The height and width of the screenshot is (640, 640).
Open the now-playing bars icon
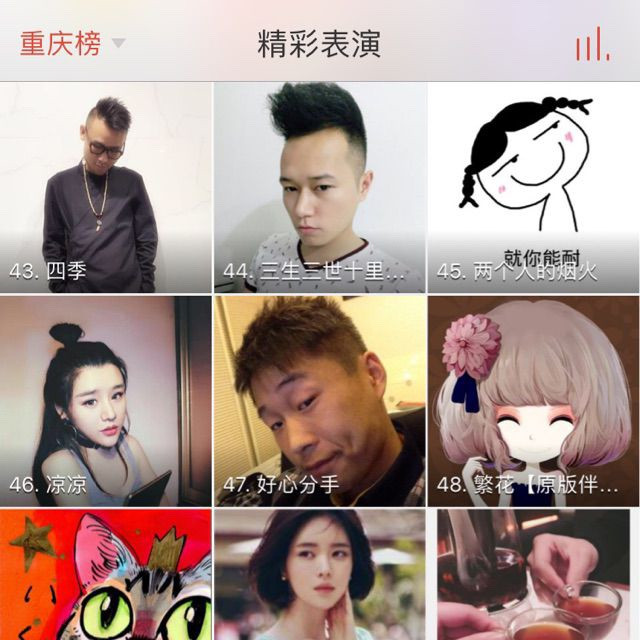point(591,44)
